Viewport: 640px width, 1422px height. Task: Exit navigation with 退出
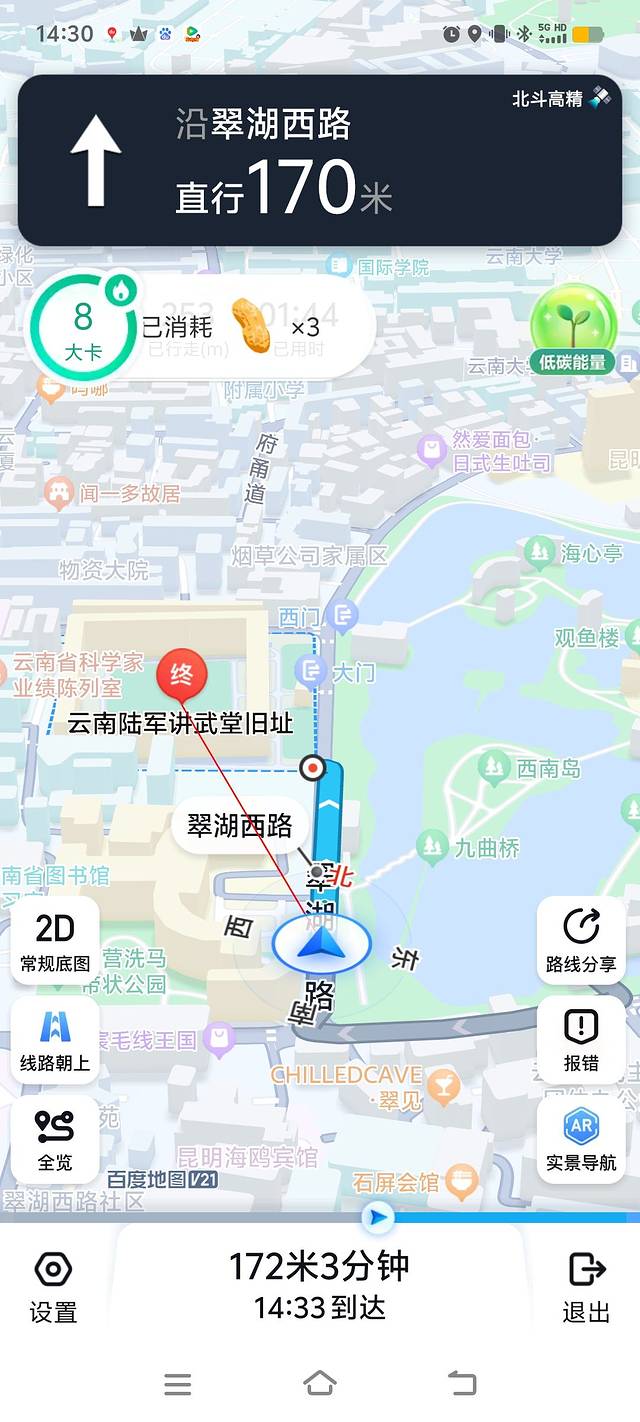[x=586, y=1287]
